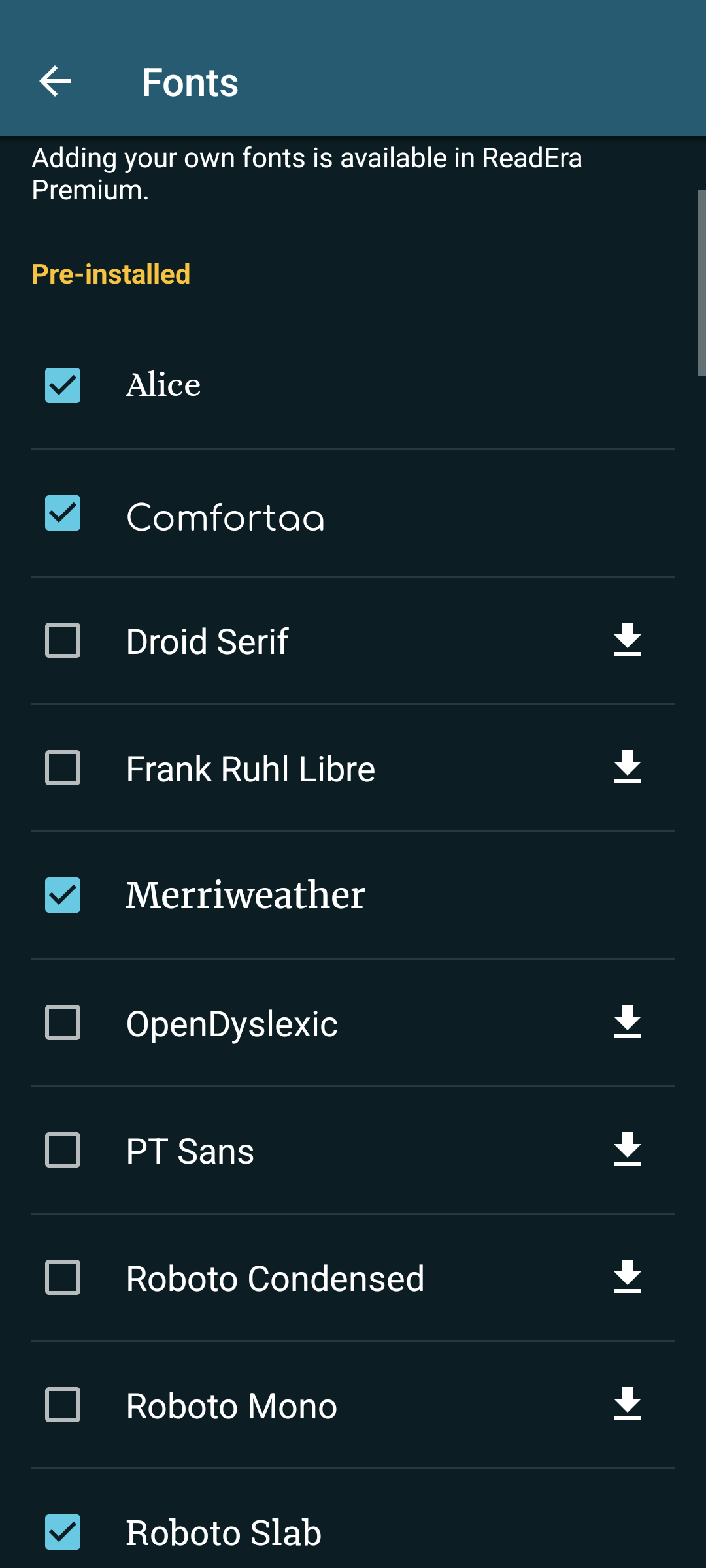706x1568 pixels.
Task: Disable the Comfortaa font
Action: (63, 513)
